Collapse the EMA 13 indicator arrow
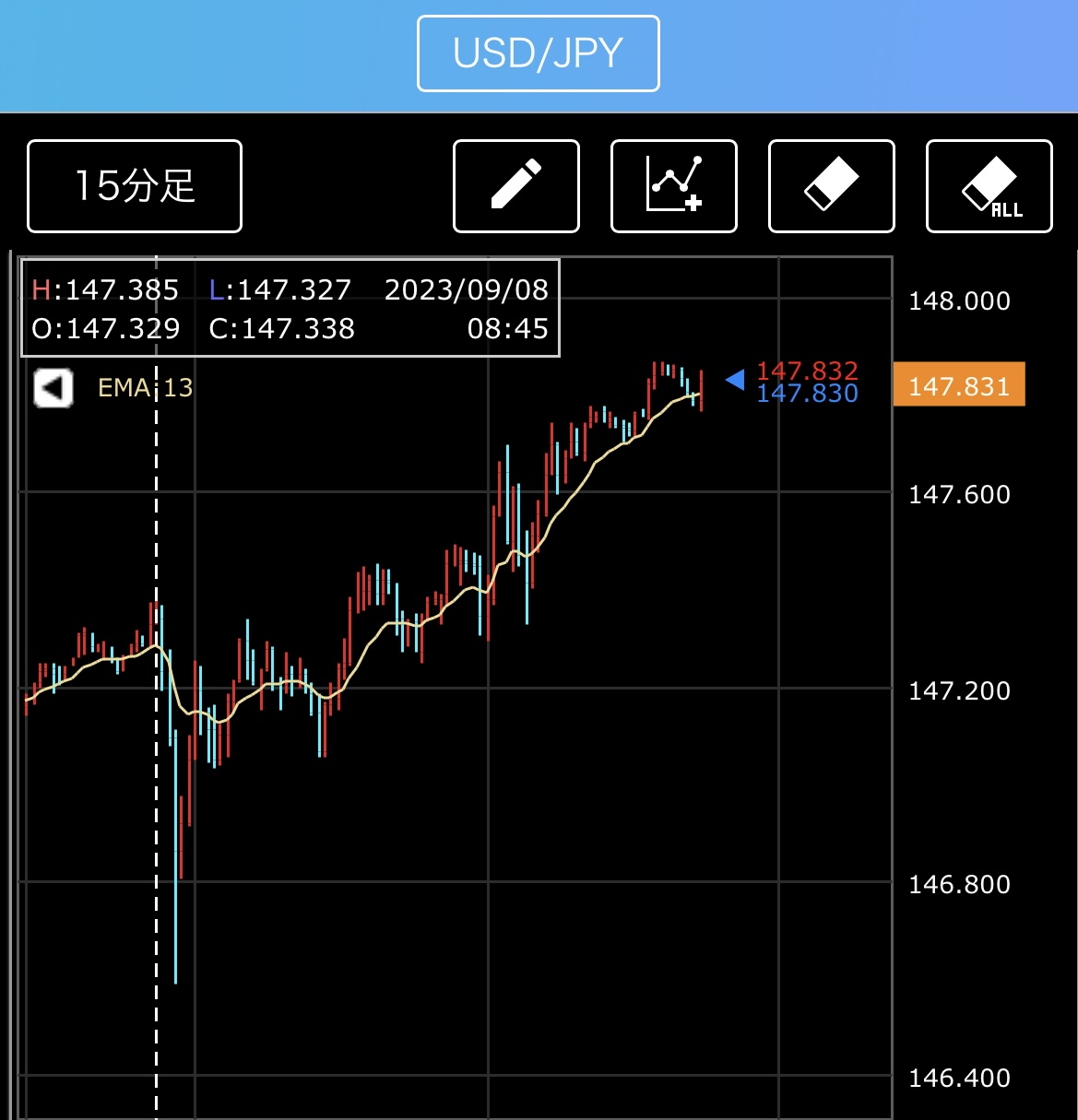The height and width of the screenshot is (1120, 1078). (x=53, y=388)
